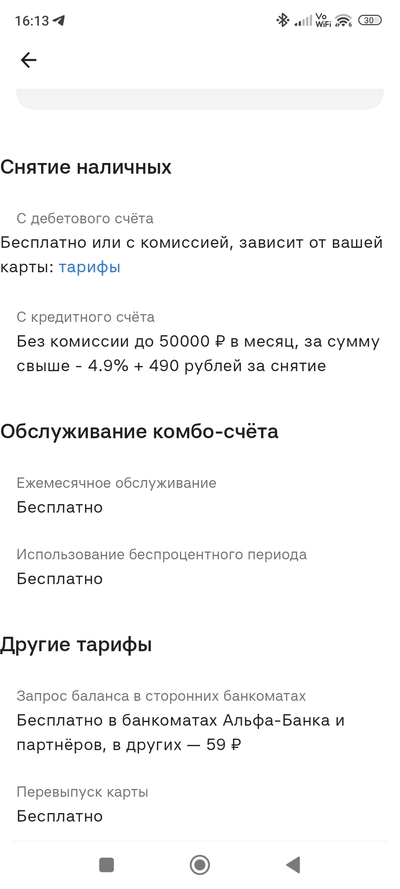Image resolution: width=400 pixels, height=889 pixels.
Task: Open recent apps via square button
Action: point(107,865)
